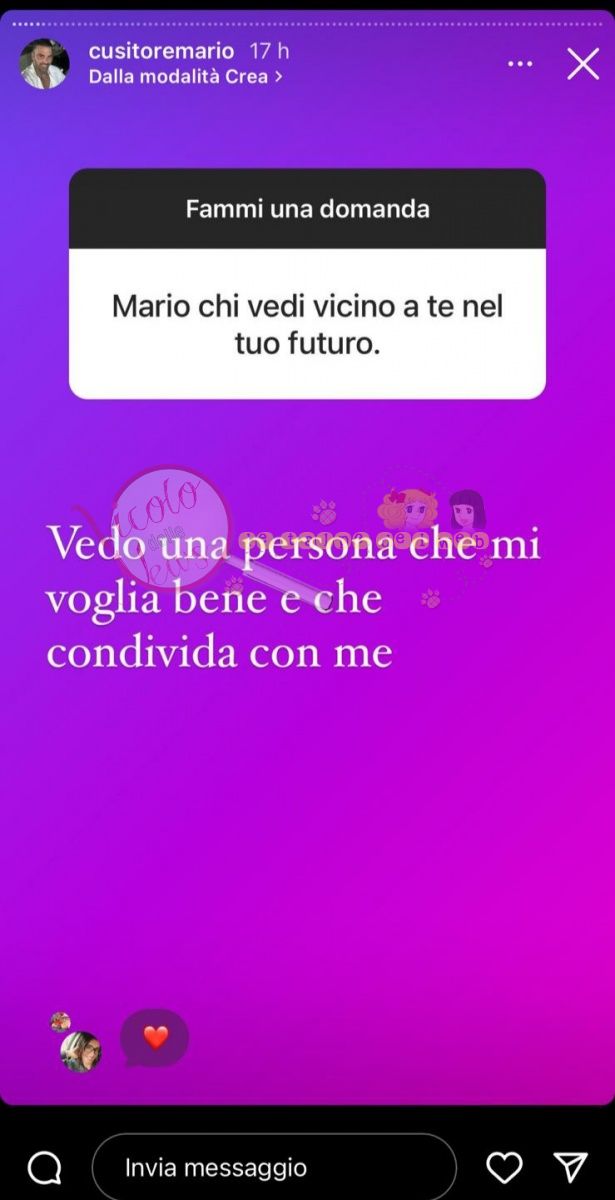Screen dimensions: 615x1200
Task: View the red heart reaction bubble
Action: coord(155,1038)
